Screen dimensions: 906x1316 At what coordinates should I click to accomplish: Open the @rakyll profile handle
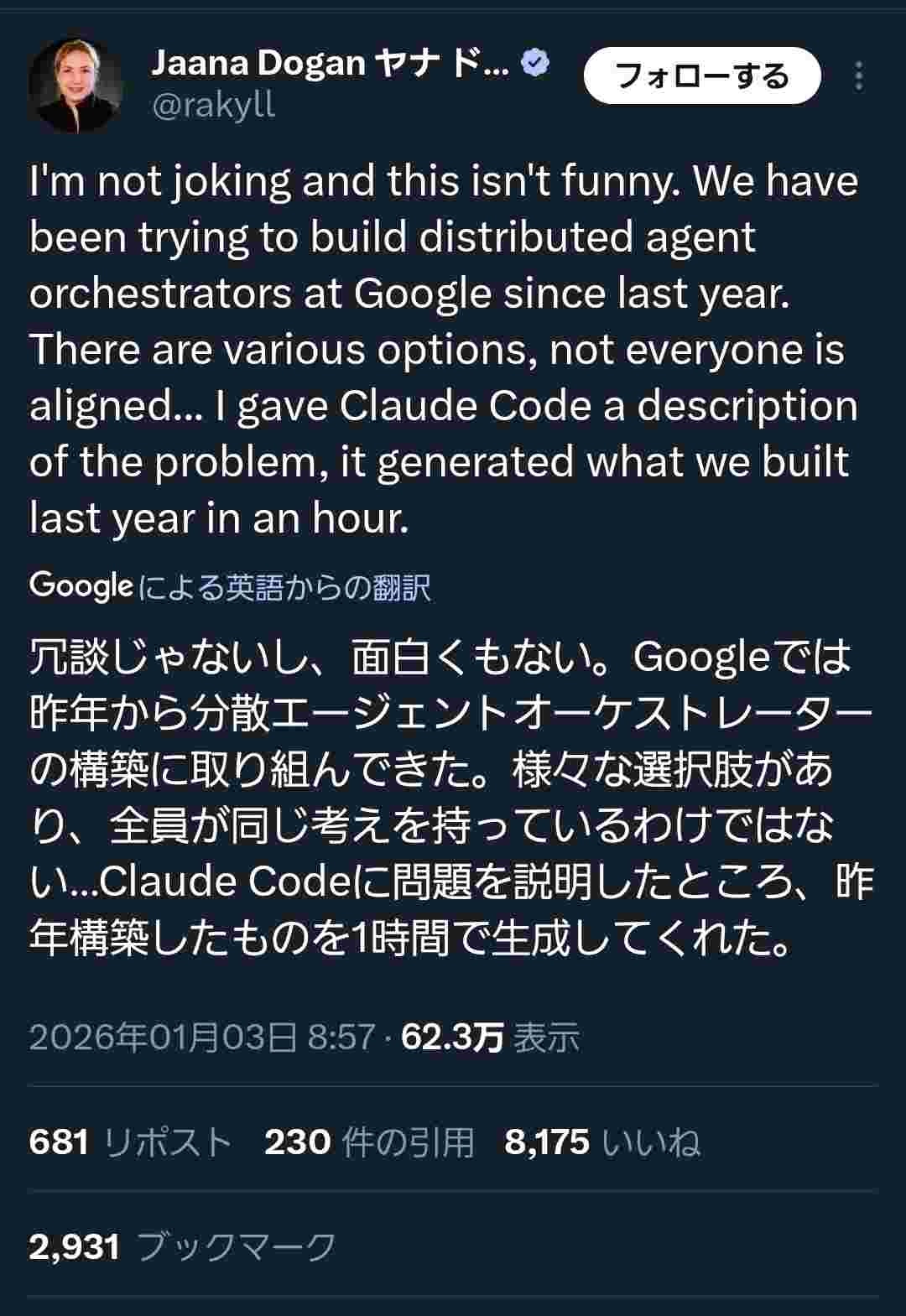(x=213, y=106)
